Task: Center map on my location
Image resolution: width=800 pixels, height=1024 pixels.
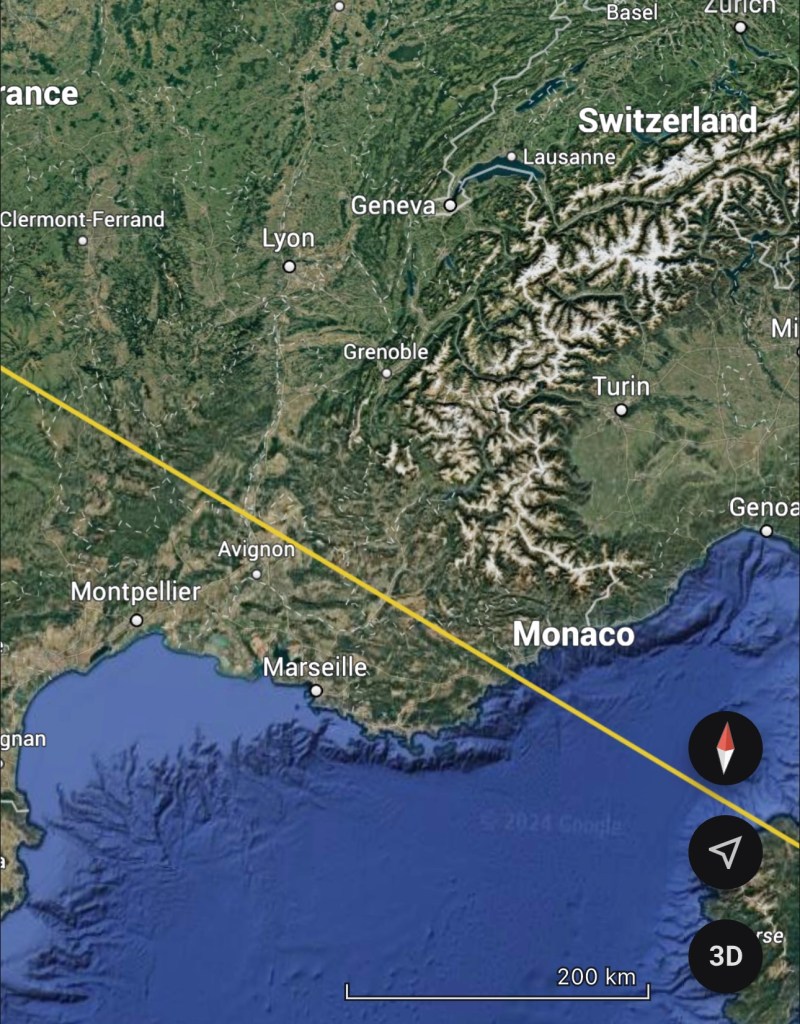Action: [x=725, y=852]
